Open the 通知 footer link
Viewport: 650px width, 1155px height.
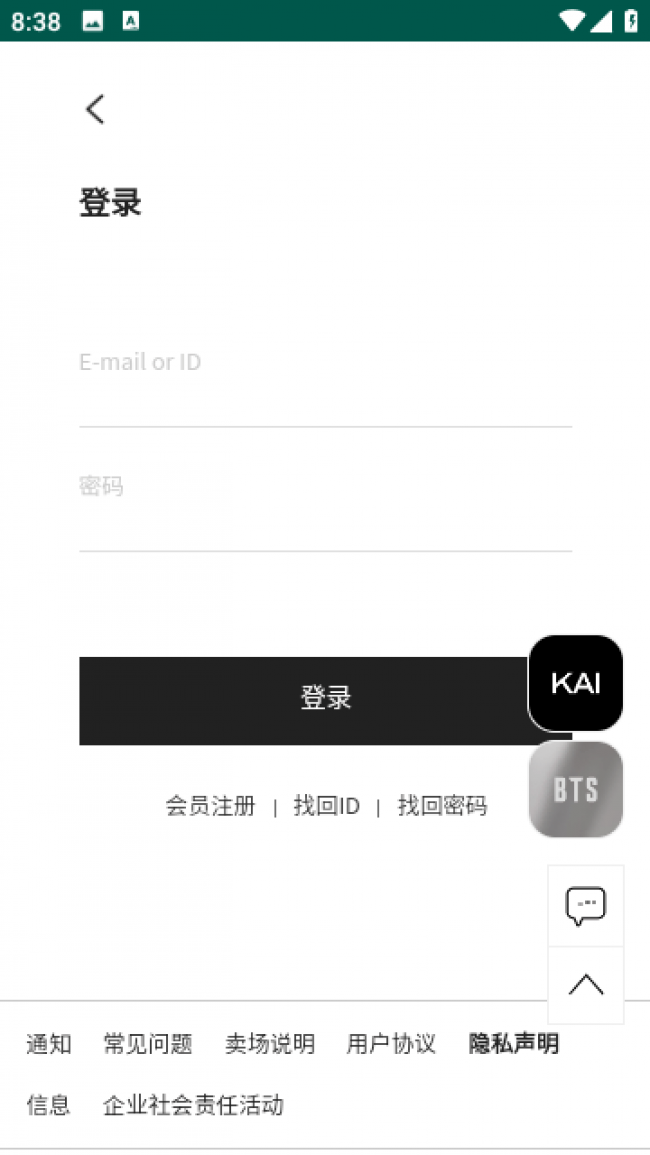(x=49, y=1044)
